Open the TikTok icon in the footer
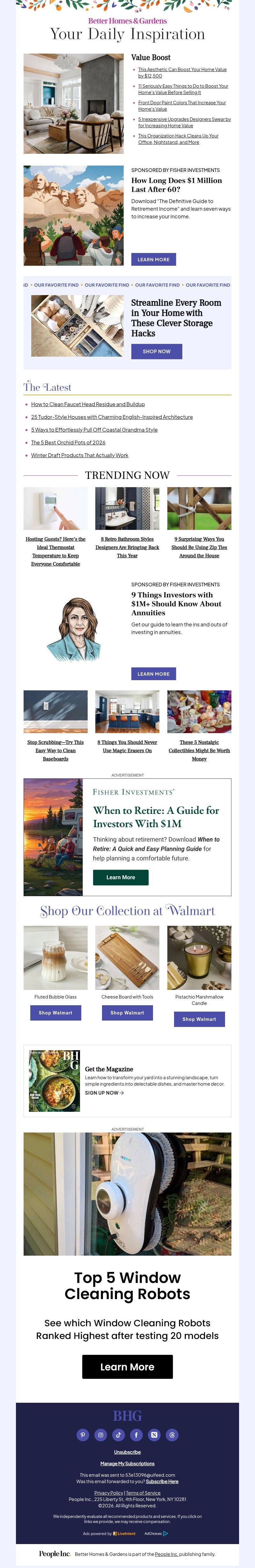This screenshot has width=255, height=1568. coord(119,1435)
